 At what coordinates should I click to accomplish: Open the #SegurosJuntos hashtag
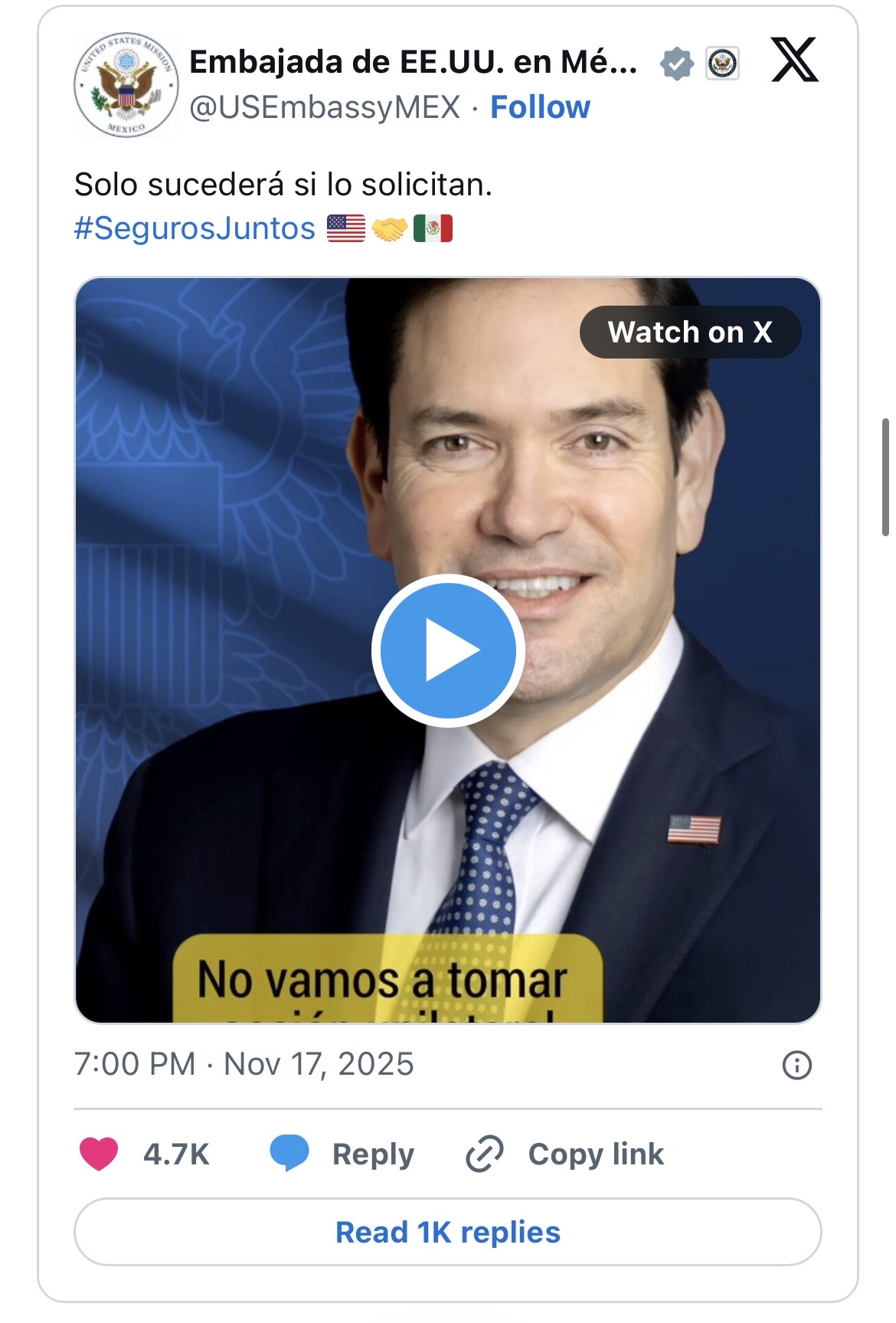[x=195, y=228]
